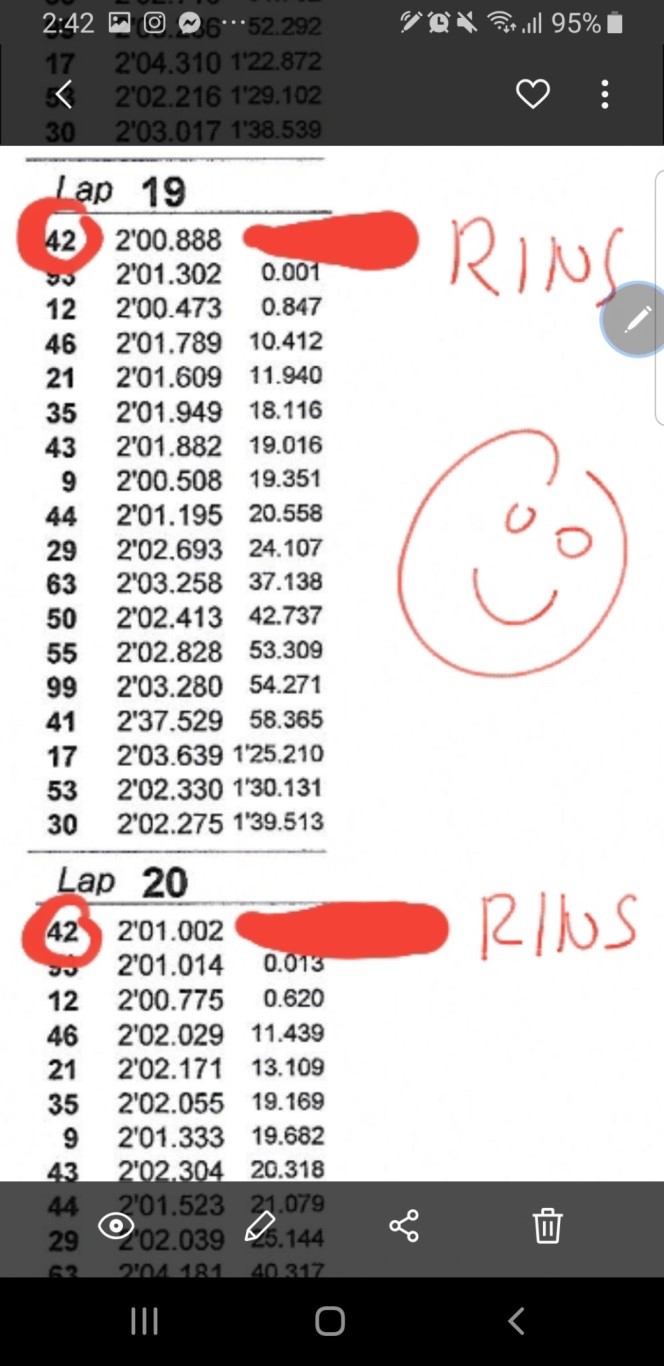Image resolution: width=664 pixels, height=1366 pixels.
Task: Share this image
Action: click(x=404, y=1226)
